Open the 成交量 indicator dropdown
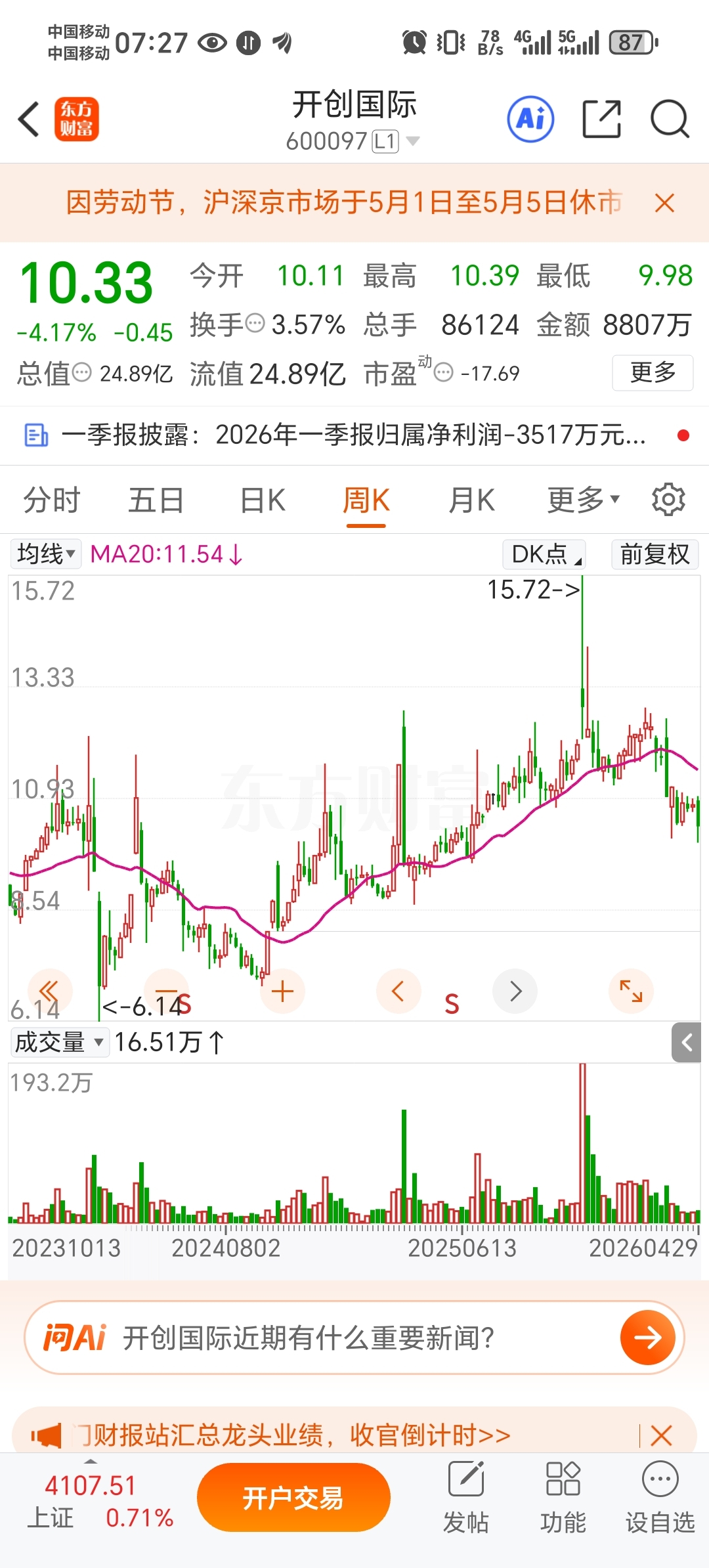 [59, 1042]
